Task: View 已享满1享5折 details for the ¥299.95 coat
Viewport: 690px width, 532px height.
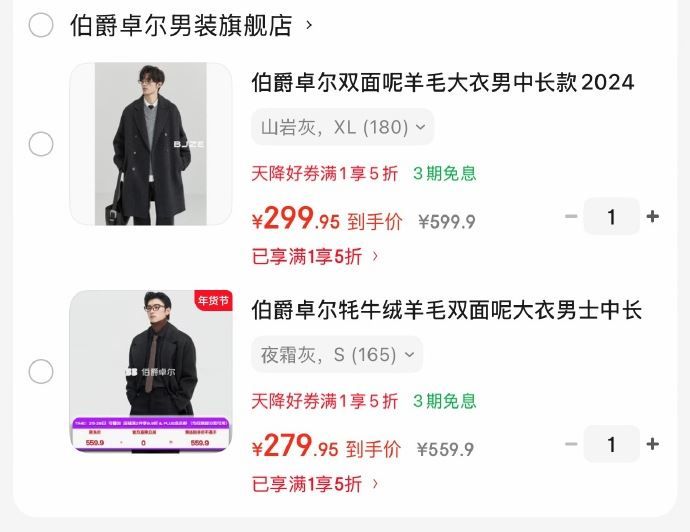Action: [315, 256]
